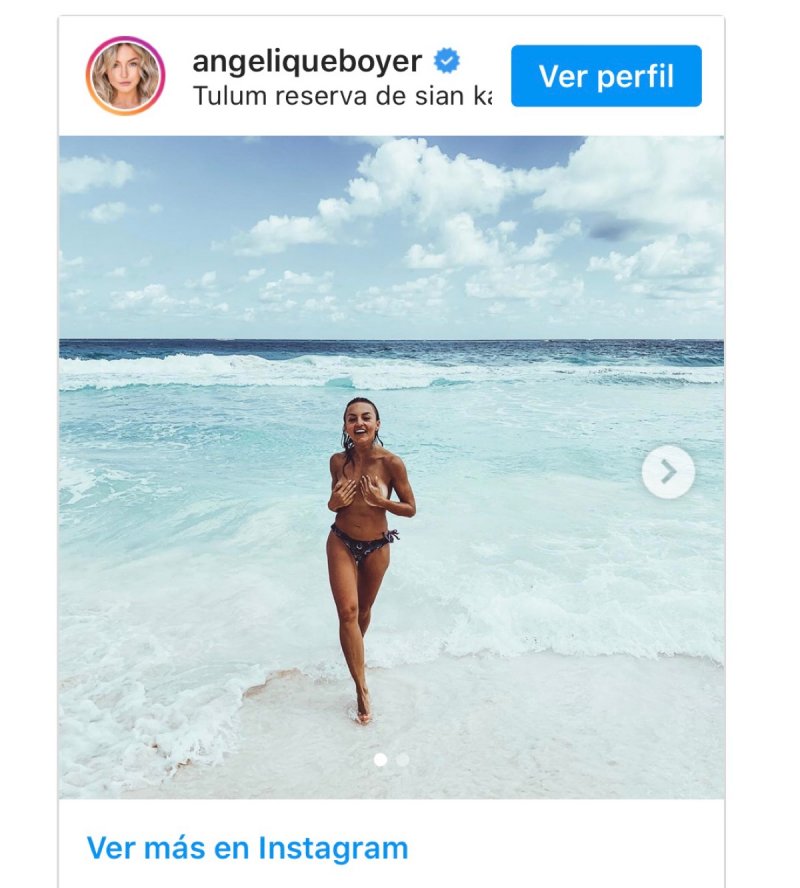Tap the Ver perfil button

pyautogui.click(x=606, y=76)
